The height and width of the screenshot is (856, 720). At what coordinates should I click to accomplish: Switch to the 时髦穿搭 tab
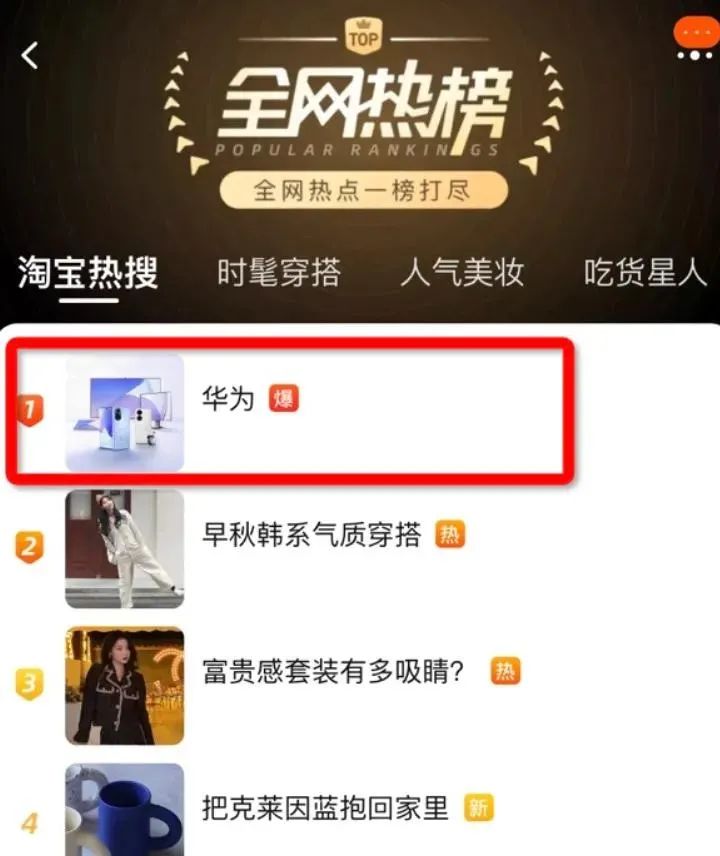click(x=279, y=273)
